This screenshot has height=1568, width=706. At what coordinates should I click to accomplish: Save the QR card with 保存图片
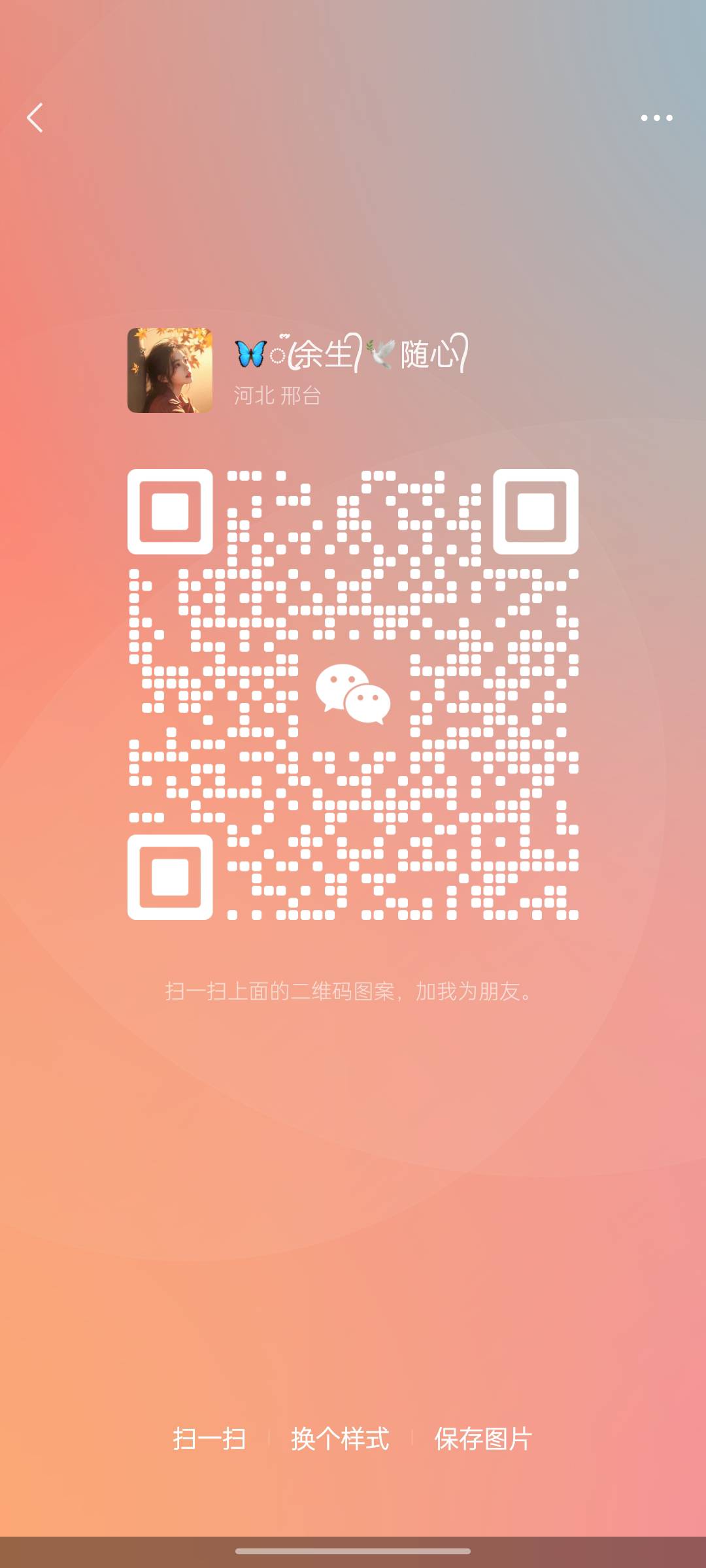[x=484, y=1439]
